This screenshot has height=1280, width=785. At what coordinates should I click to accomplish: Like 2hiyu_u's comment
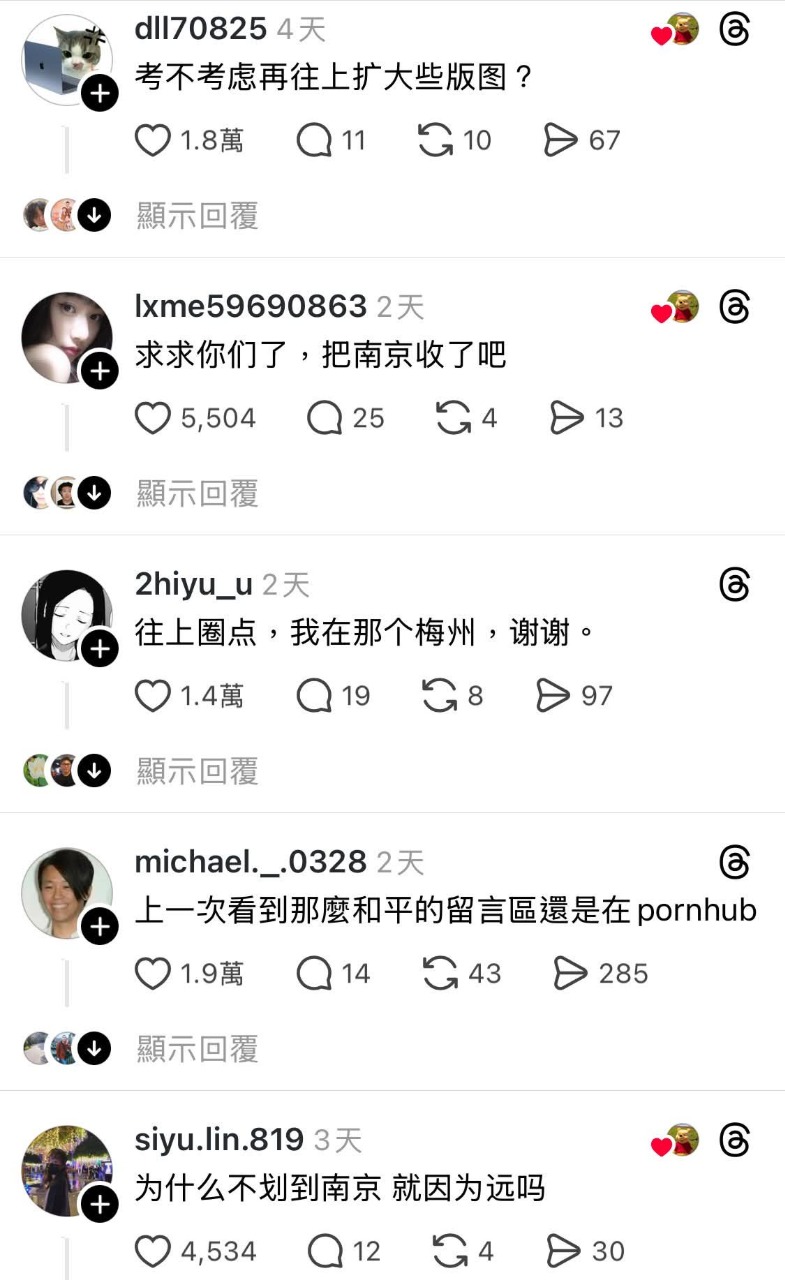[153, 696]
